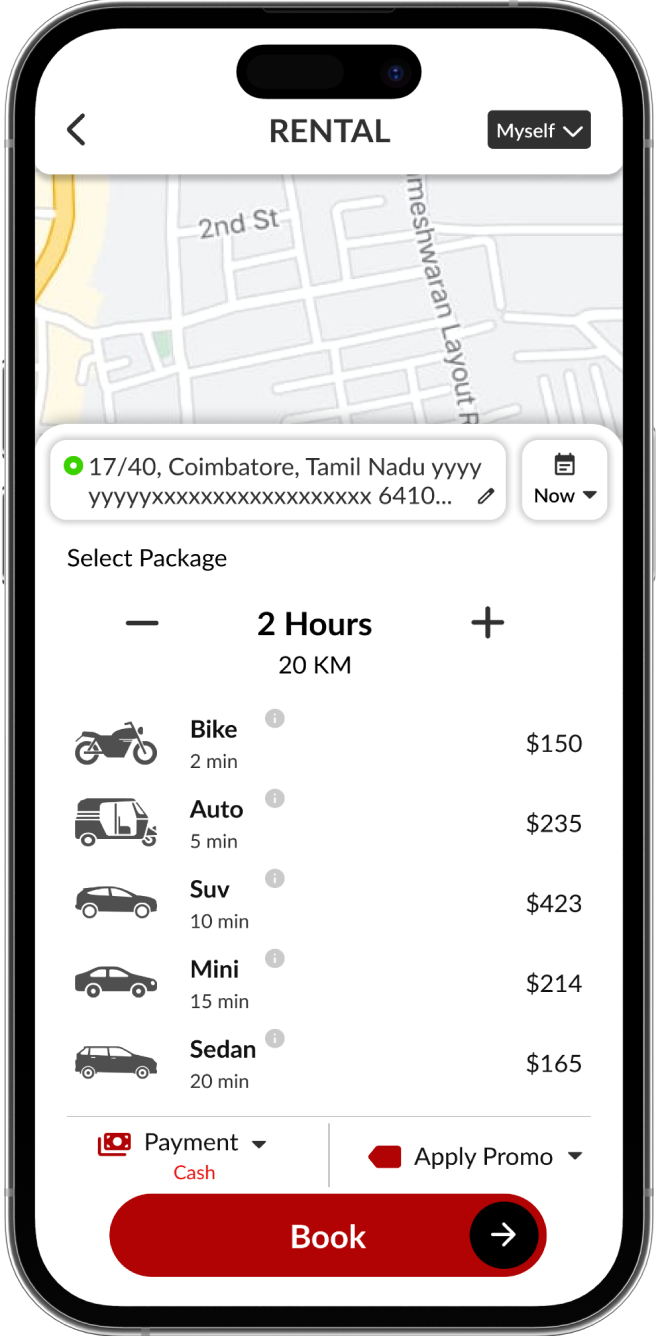Edit the Coimbatore pickup address
This screenshot has height=1336, width=660.
486,496
